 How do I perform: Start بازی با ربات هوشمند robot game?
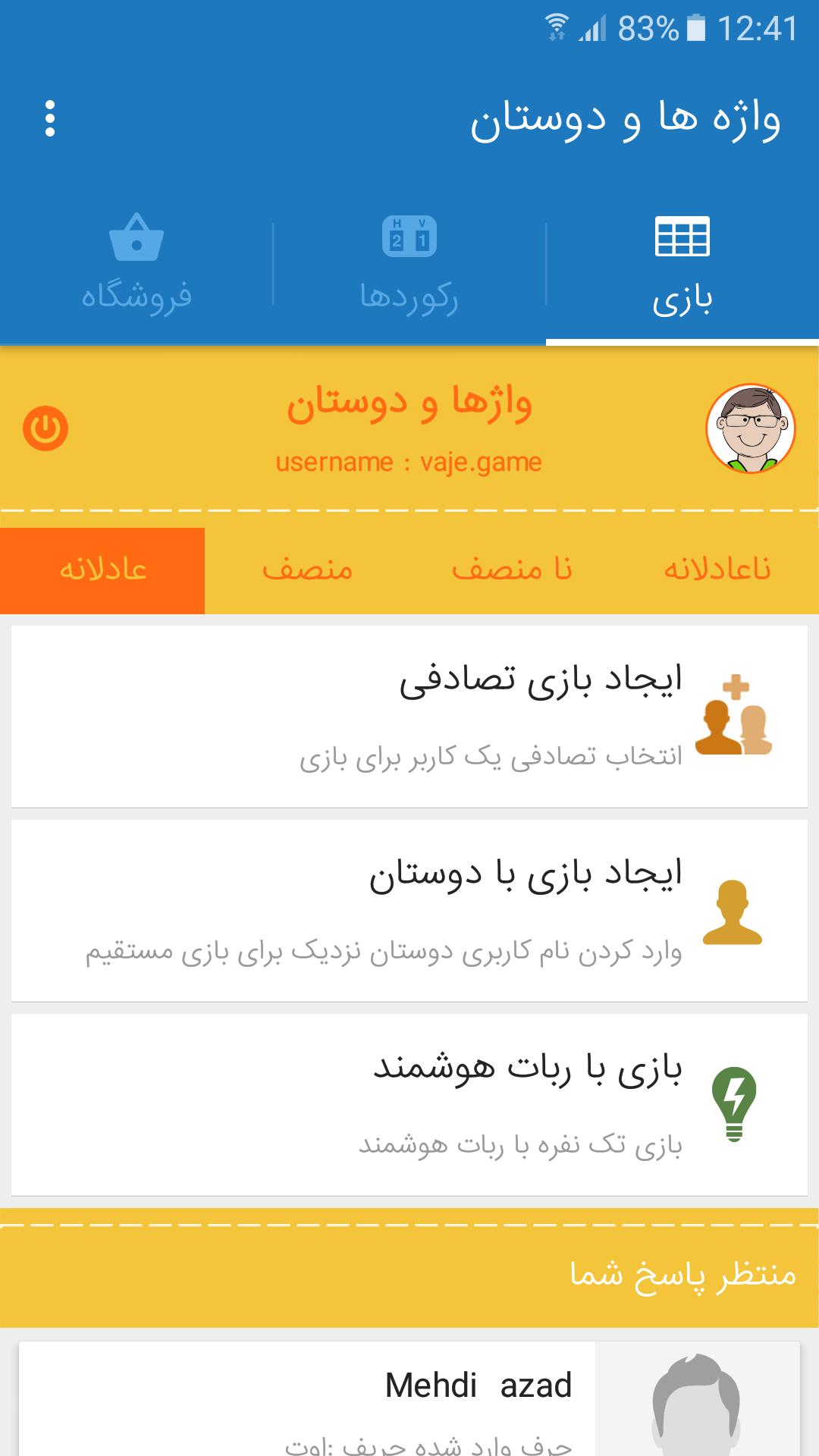click(x=409, y=1104)
